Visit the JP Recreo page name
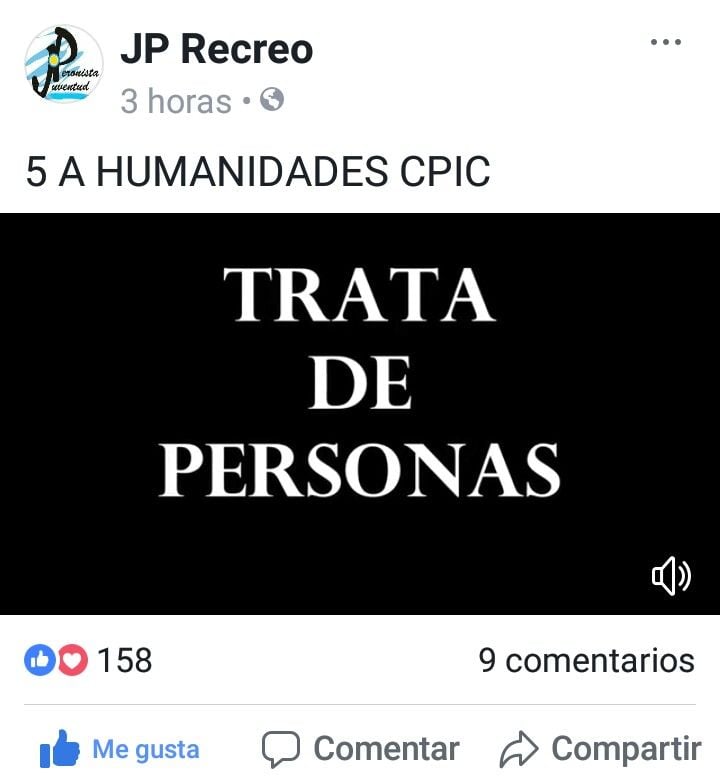The height and width of the screenshot is (784, 720). point(216,49)
